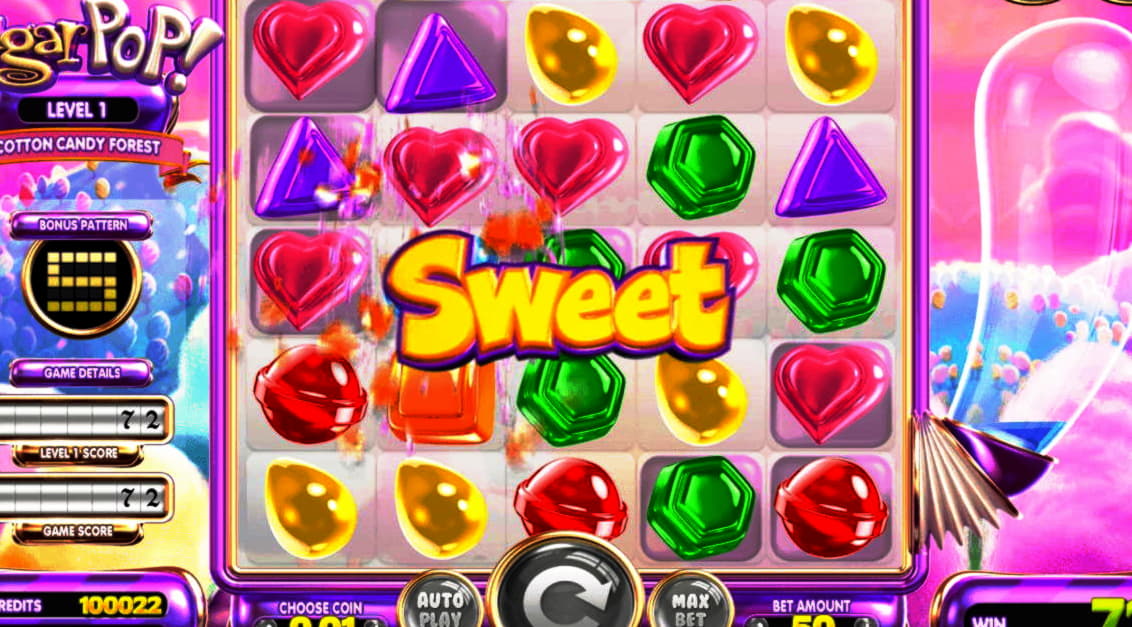
Task: Open the Bonus Pattern panel
Action: coord(82,225)
